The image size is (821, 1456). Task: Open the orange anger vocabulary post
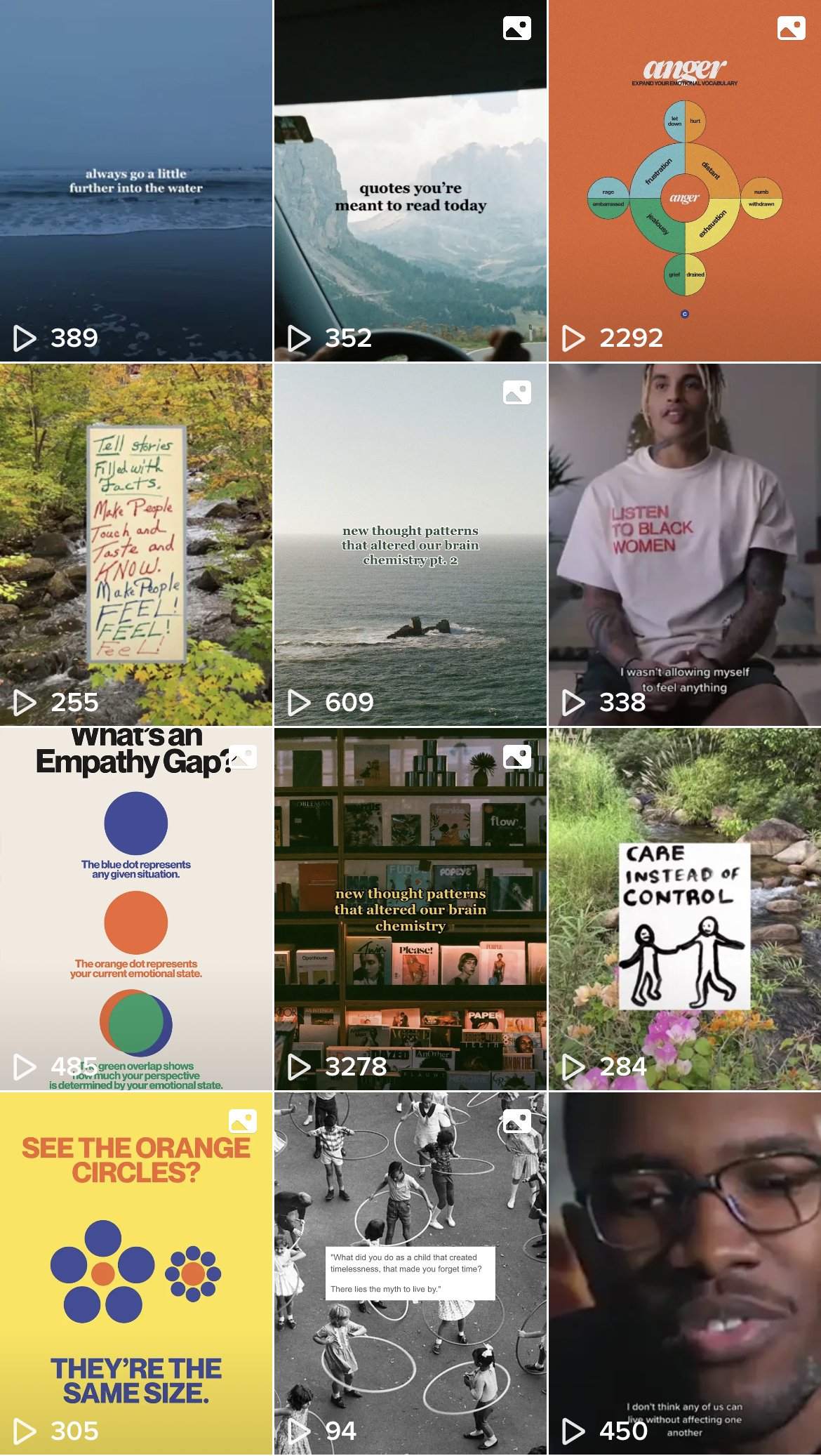coord(685,180)
